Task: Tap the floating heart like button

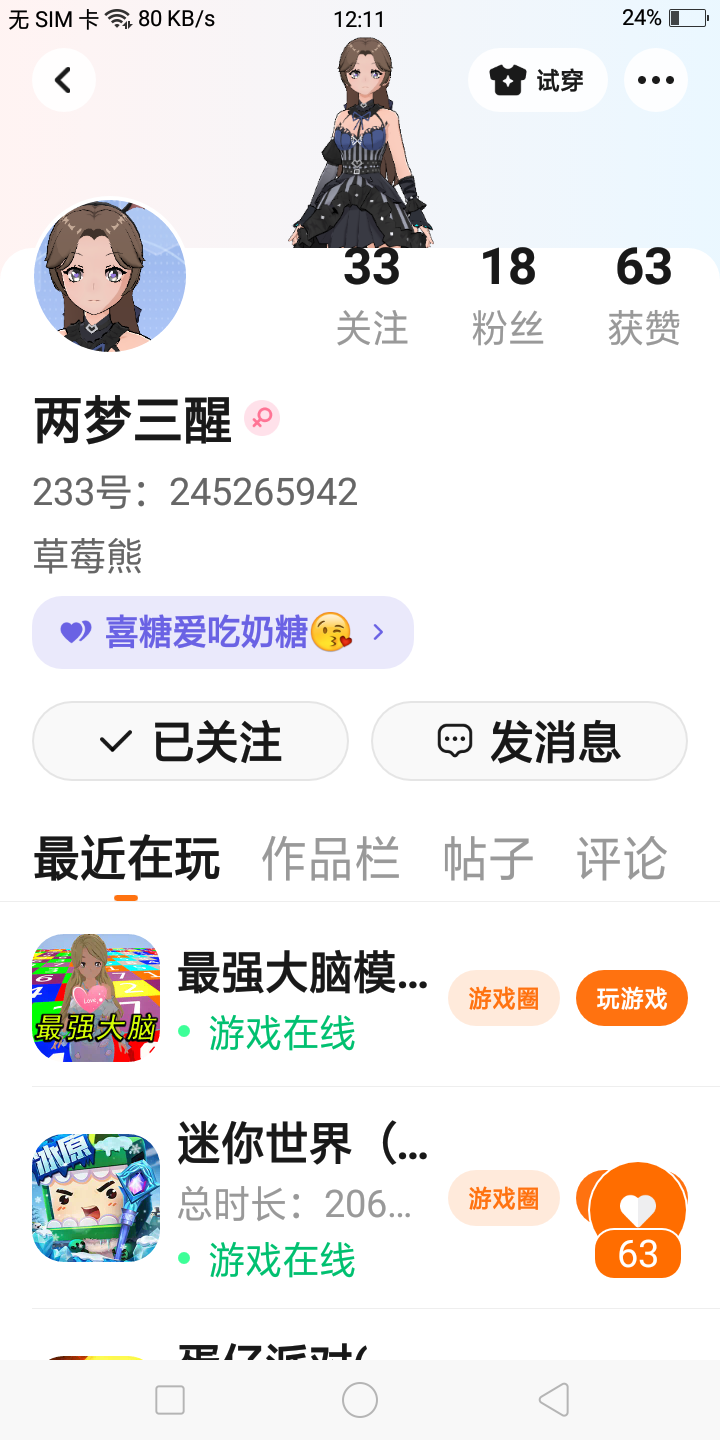Action: click(x=638, y=1212)
